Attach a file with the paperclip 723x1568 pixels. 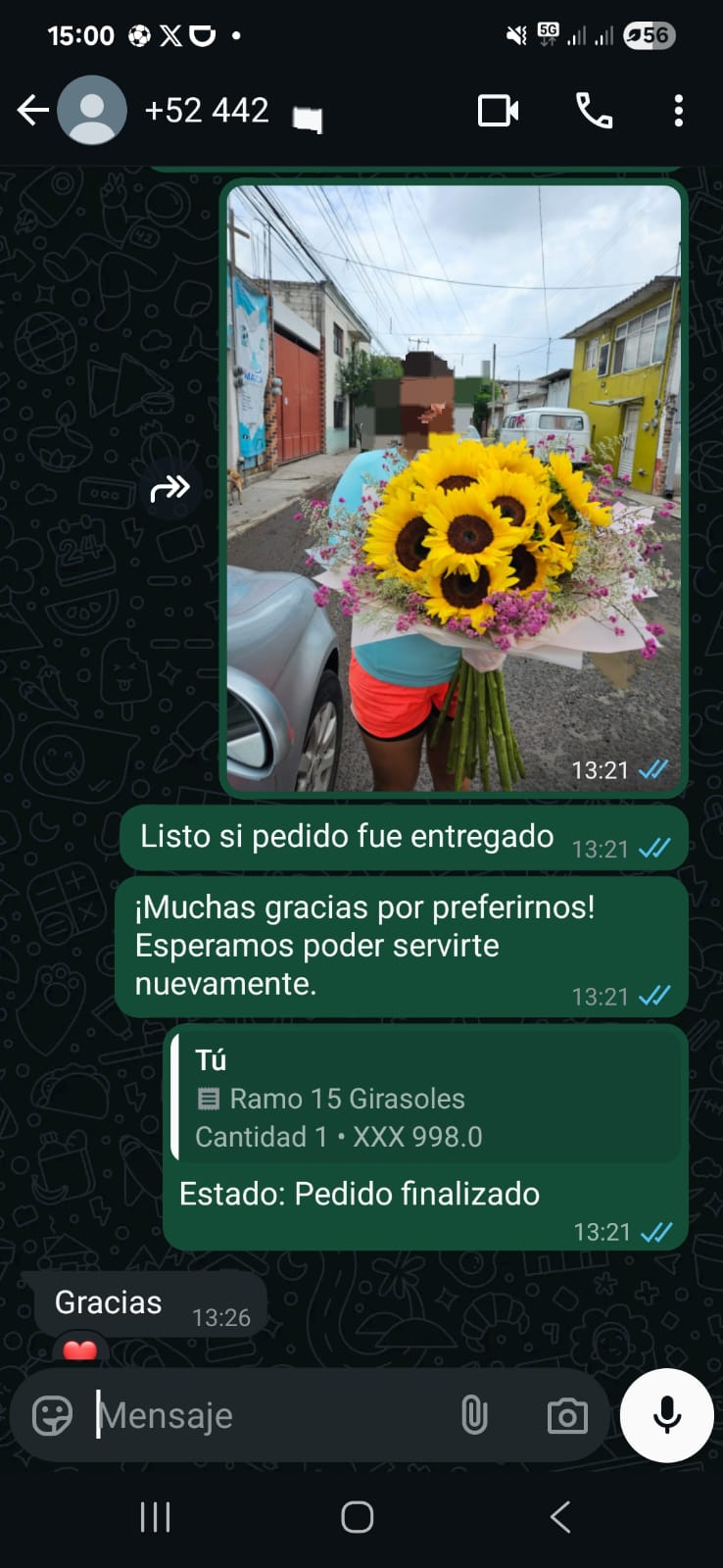(x=474, y=1416)
